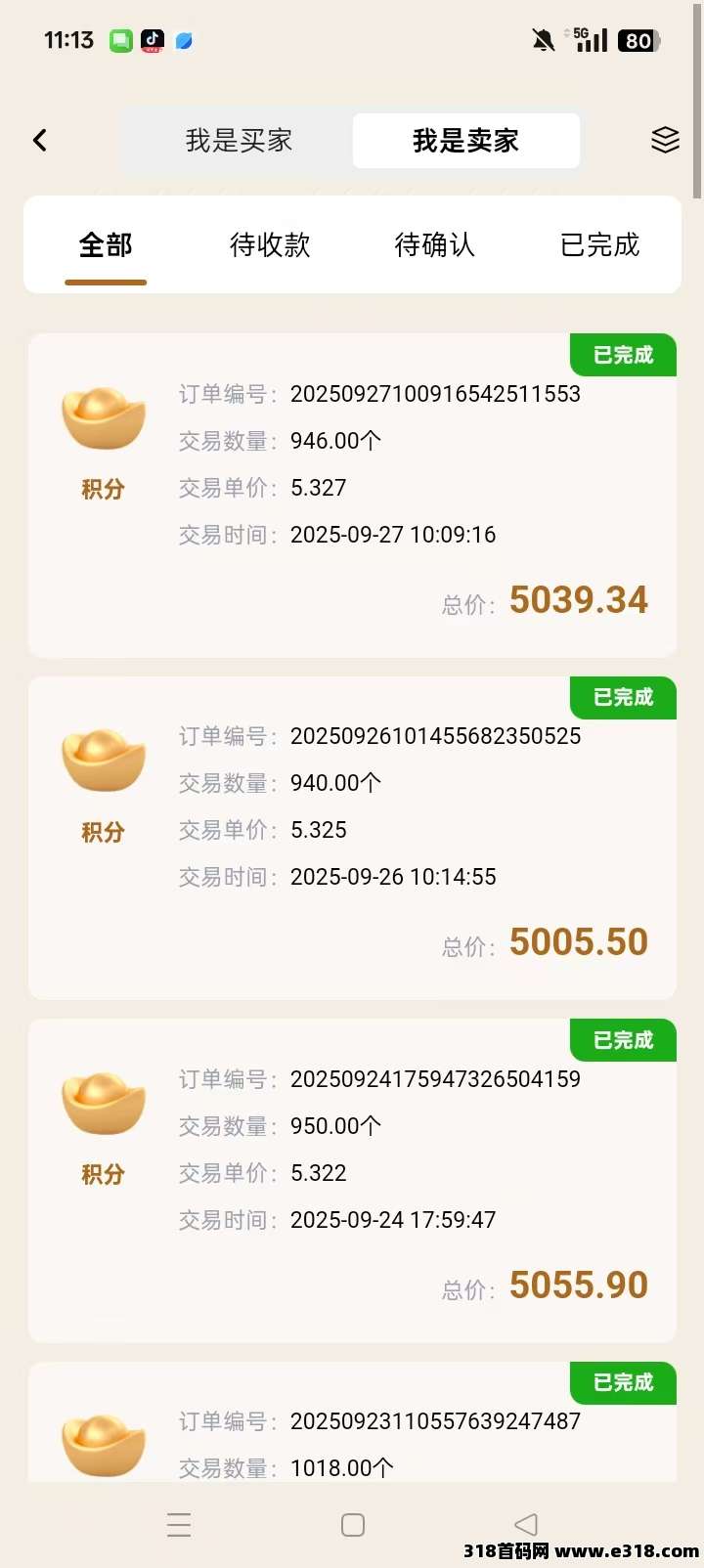This screenshot has height=1568, width=704.
Task: Select the 我是卖家 segment
Action: pyautogui.click(x=465, y=141)
